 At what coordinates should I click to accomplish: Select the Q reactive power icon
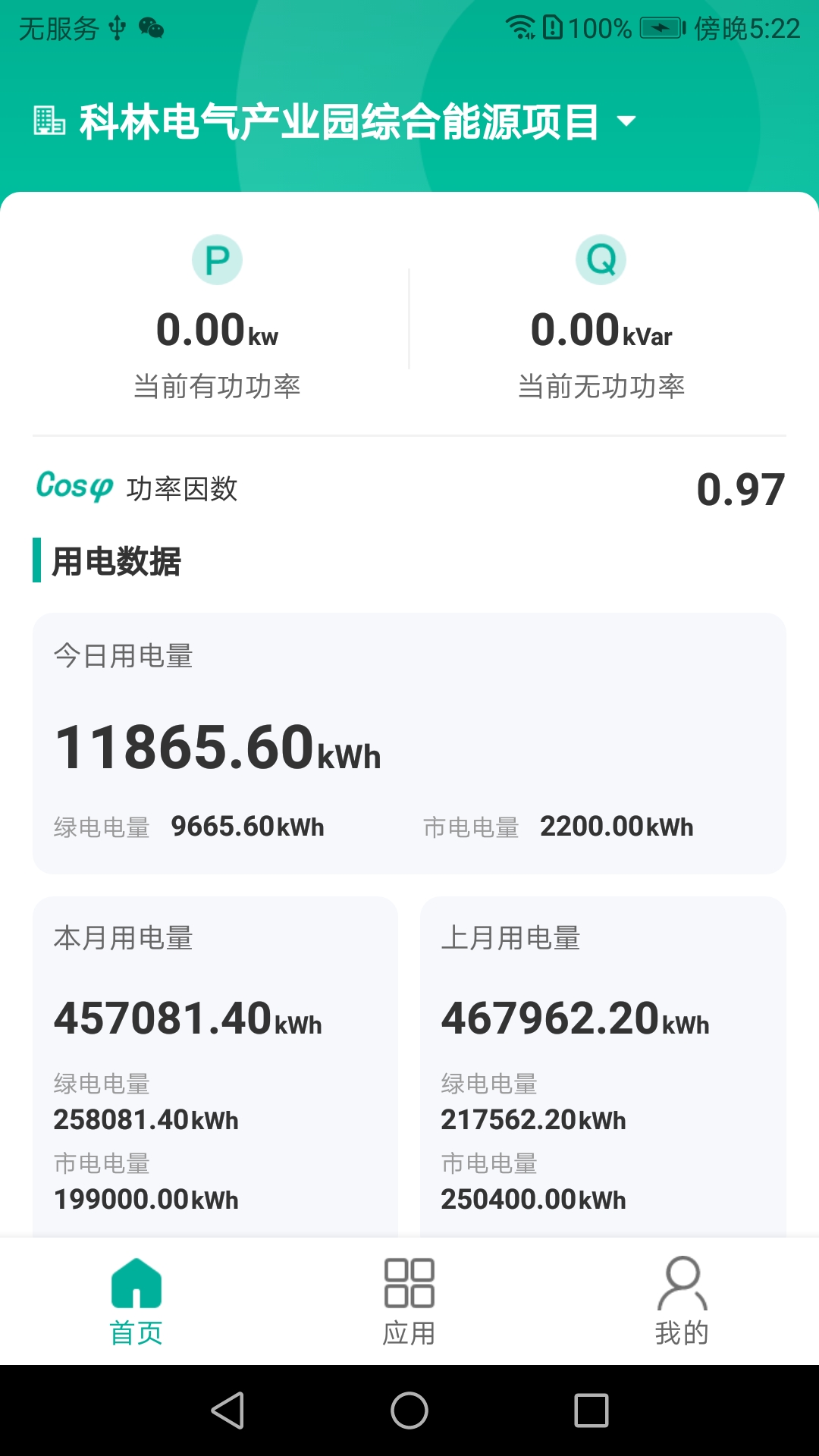point(601,259)
